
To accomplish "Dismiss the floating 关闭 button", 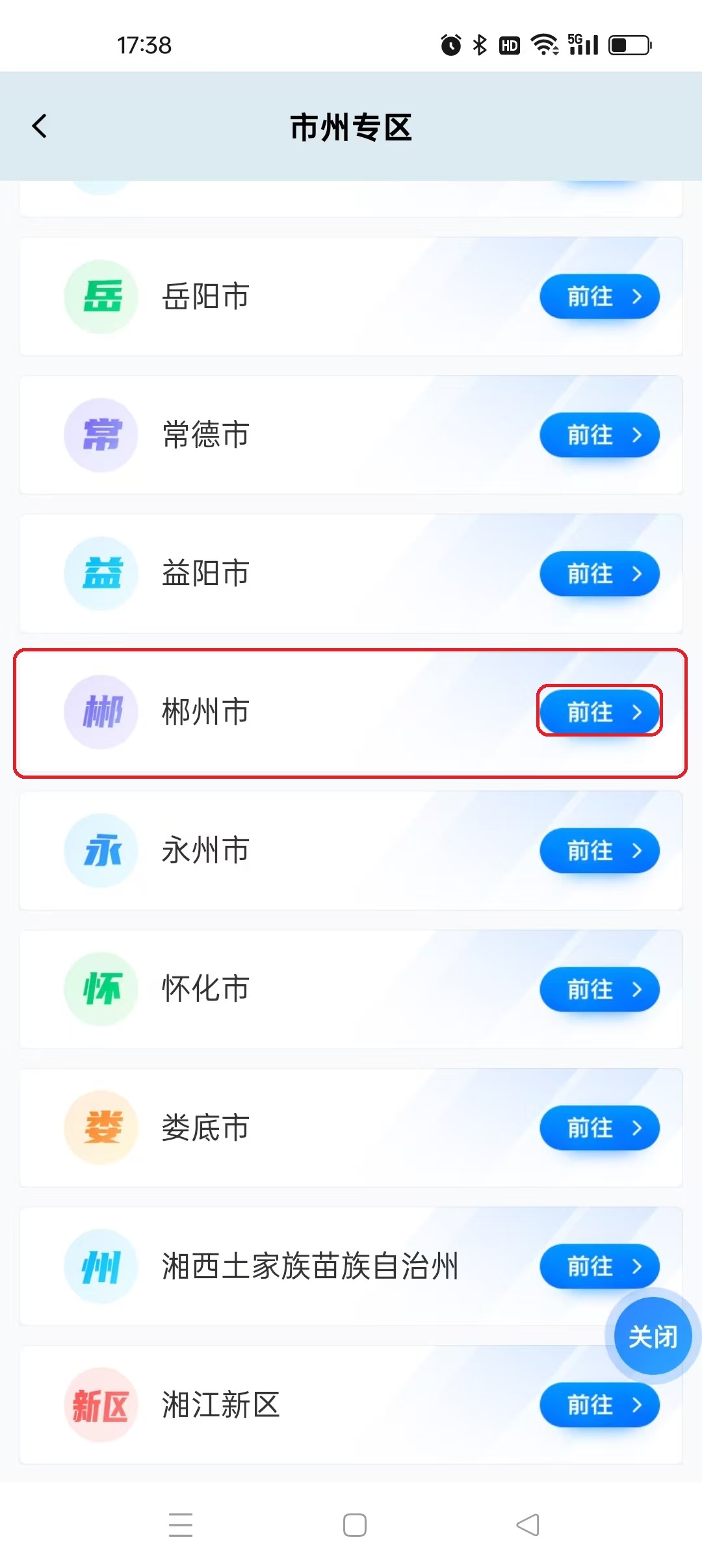I will [x=652, y=1337].
